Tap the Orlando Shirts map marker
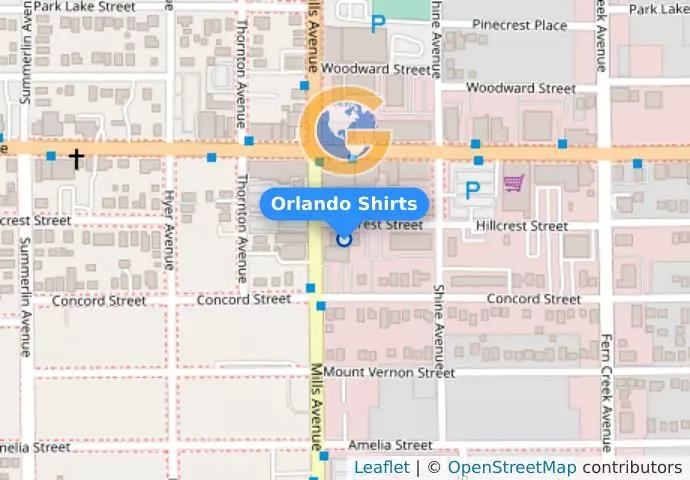Image resolution: width=690 pixels, height=480 pixels. click(x=344, y=238)
